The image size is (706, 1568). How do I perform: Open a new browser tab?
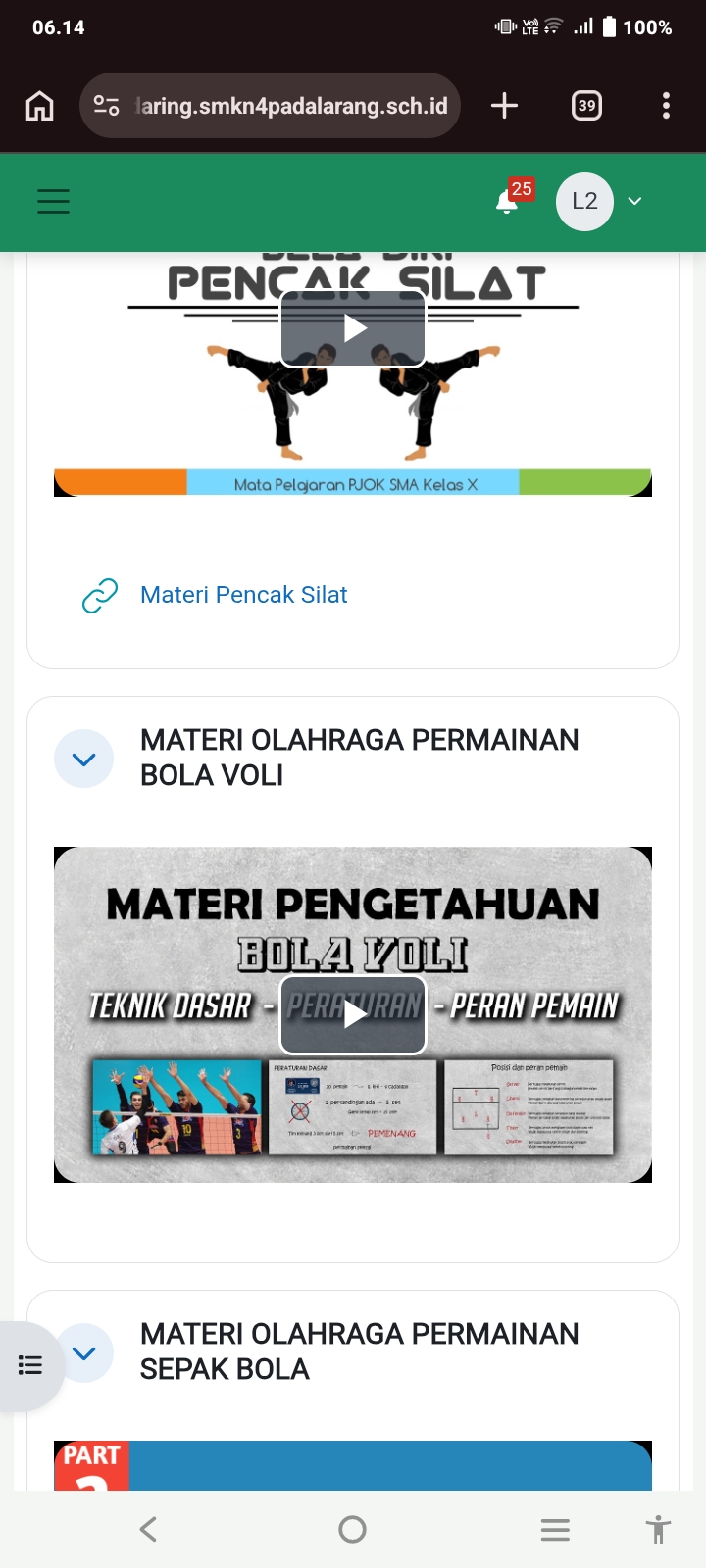point(504,106)
